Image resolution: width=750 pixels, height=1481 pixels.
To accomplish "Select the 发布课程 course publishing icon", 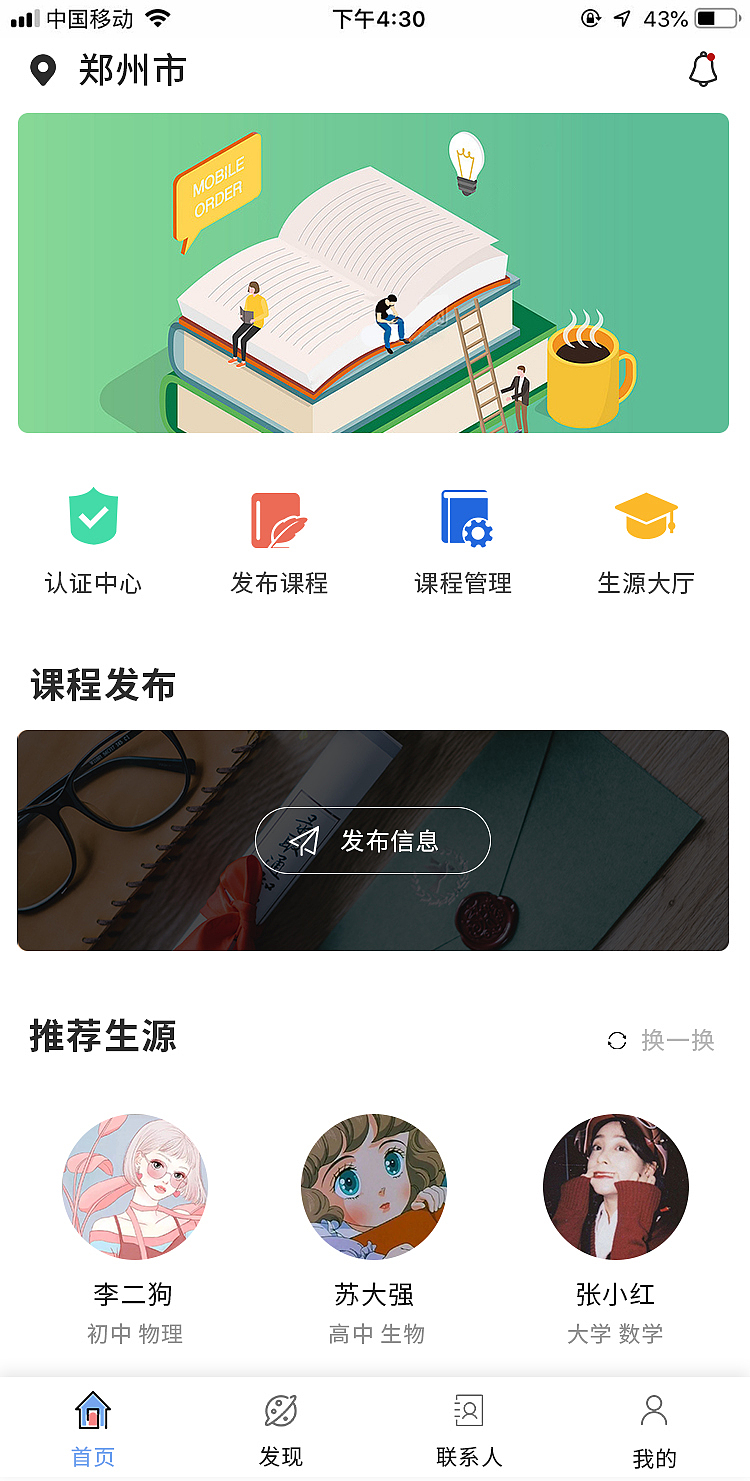I will pos(277,517).
